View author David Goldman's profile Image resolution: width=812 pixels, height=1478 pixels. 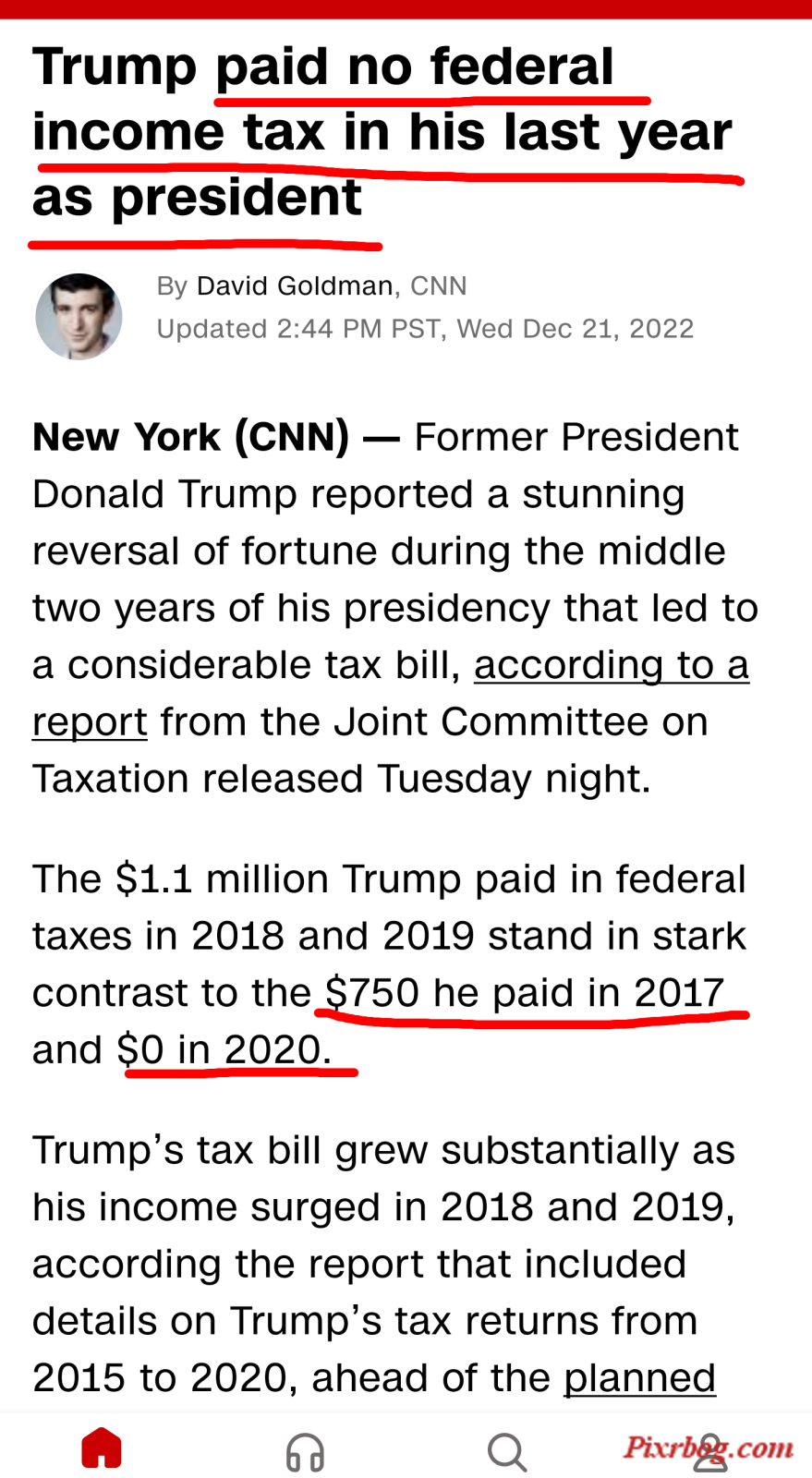click(x=295, y=285)
